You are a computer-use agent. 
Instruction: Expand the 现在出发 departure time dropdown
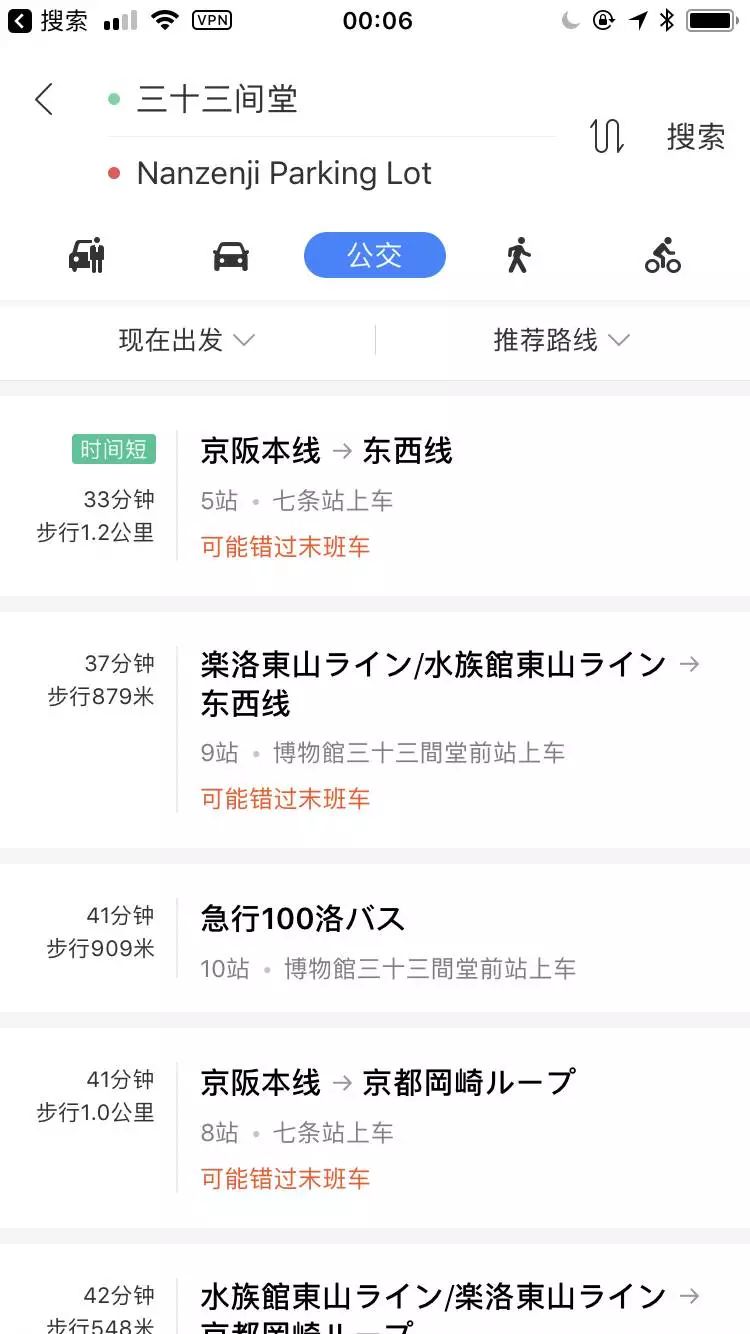[187, 340]
